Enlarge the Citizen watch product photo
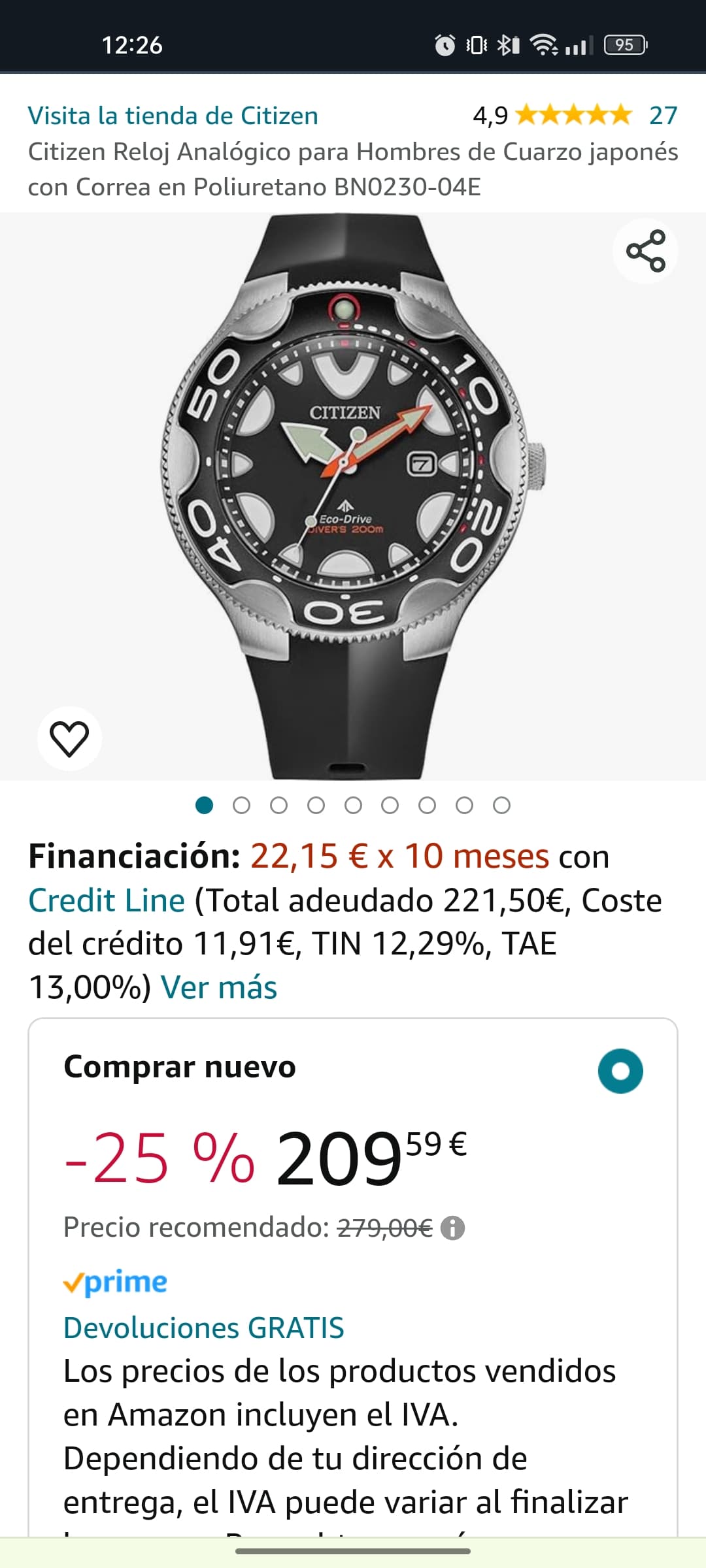The height and width of the screenshot is (1568, 706). point(353,497)
